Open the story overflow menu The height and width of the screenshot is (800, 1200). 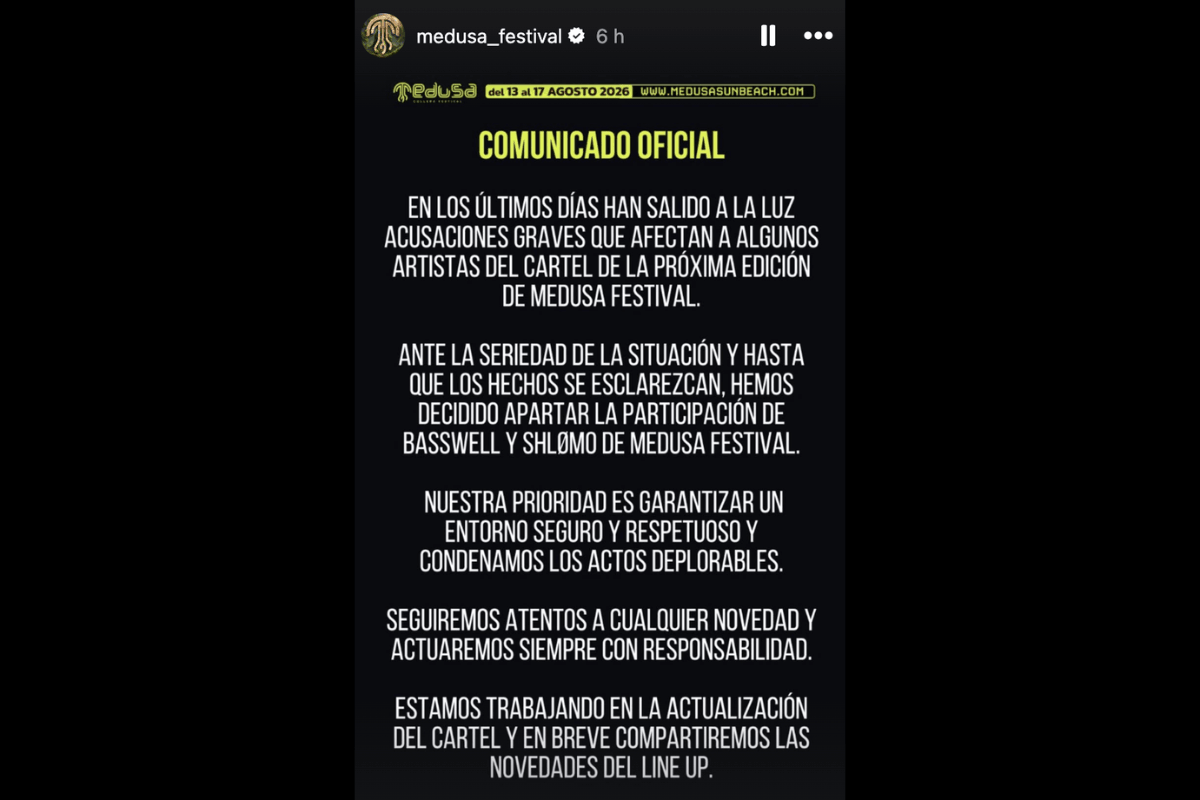(818, 36)
